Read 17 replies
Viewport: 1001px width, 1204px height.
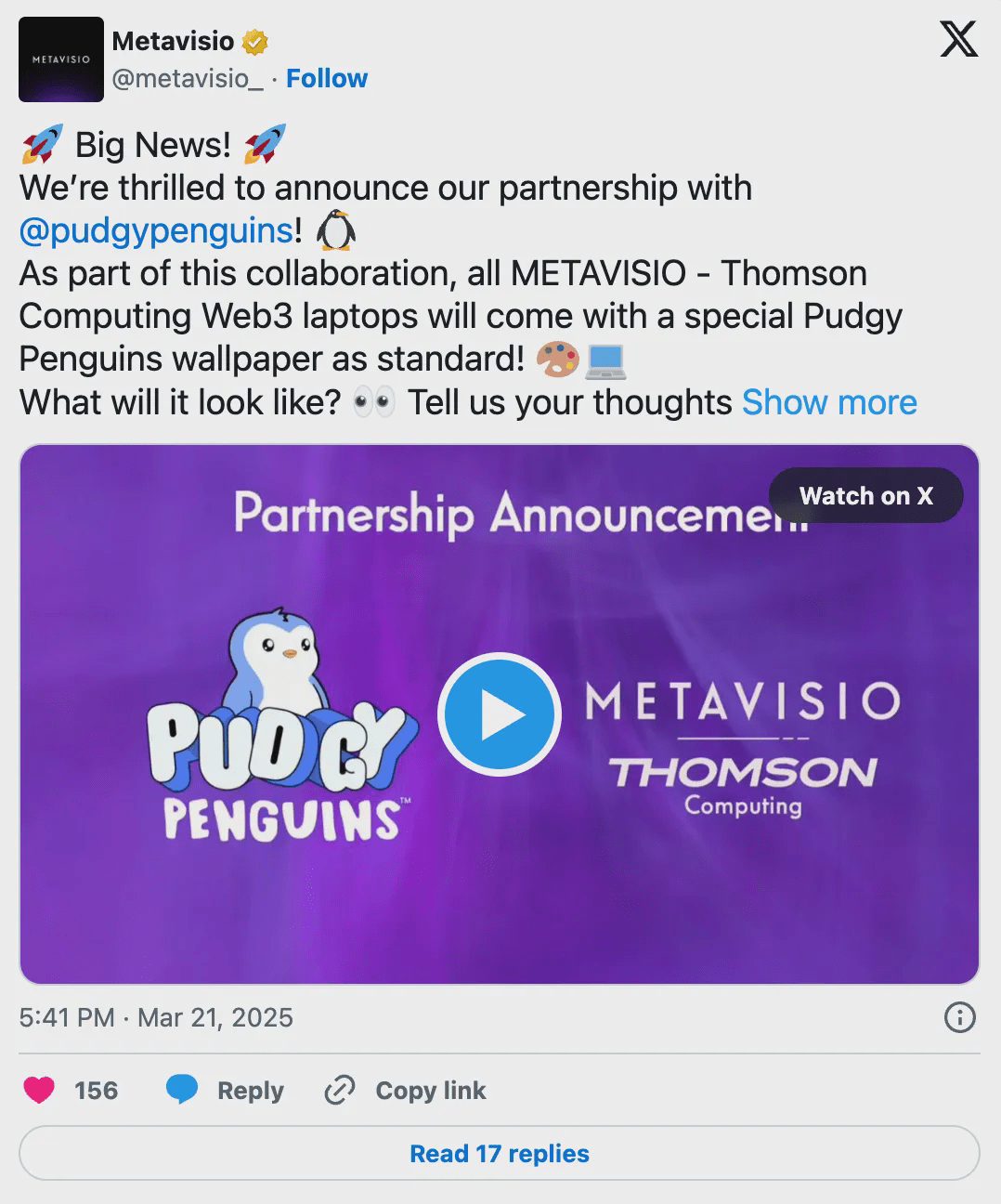pos(500,1154)
